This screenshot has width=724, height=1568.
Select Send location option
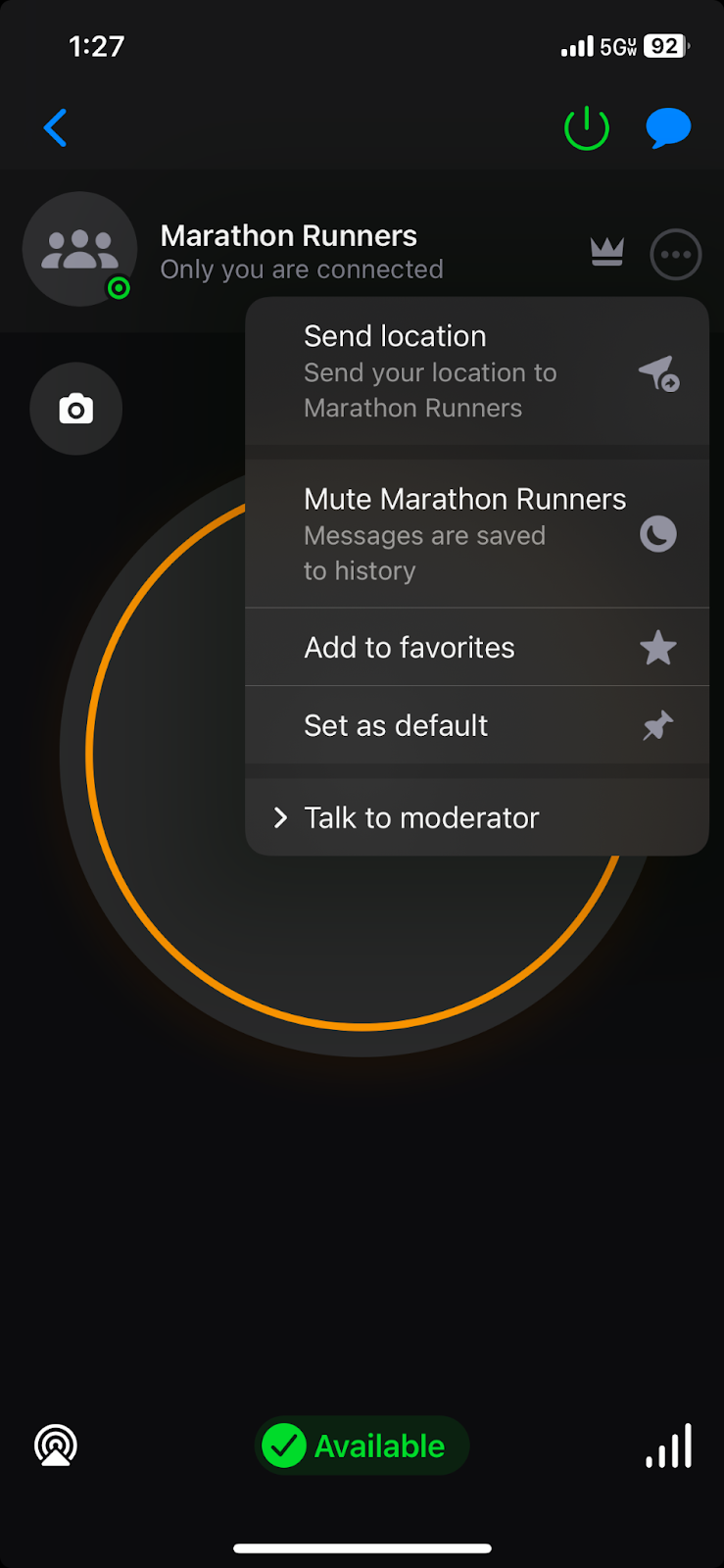click(476, 371)
